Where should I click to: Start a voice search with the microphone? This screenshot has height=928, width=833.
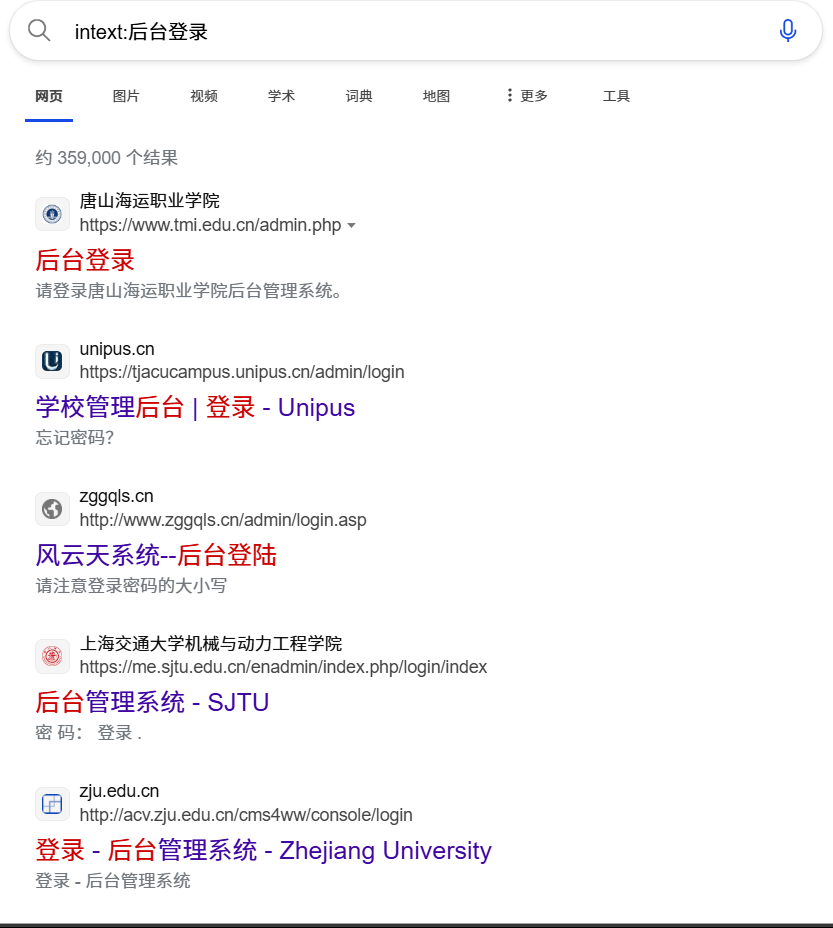788,31
